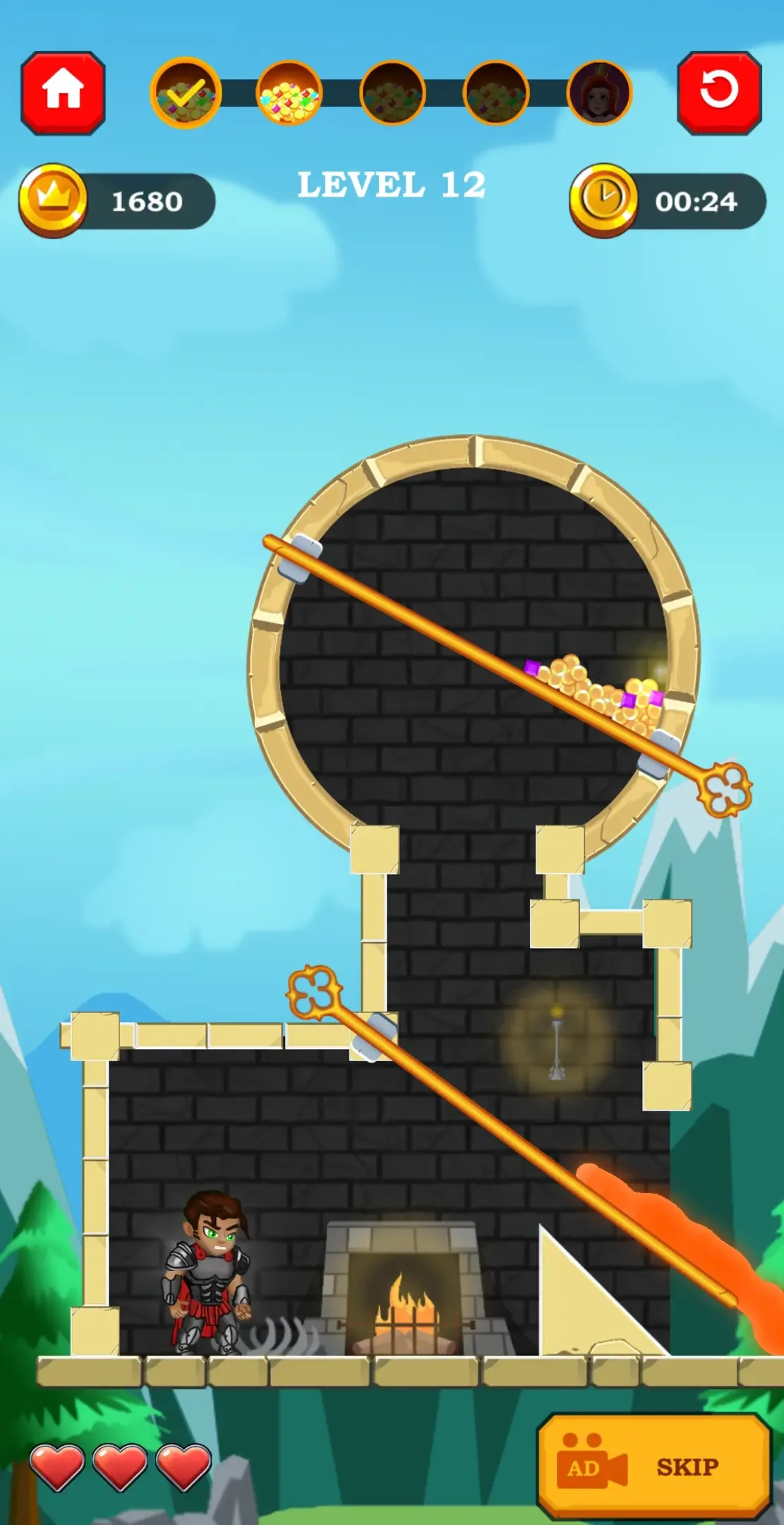Pull the upper pin holding the treasure
784x1525 pixels.
click(x=725, y=789)
